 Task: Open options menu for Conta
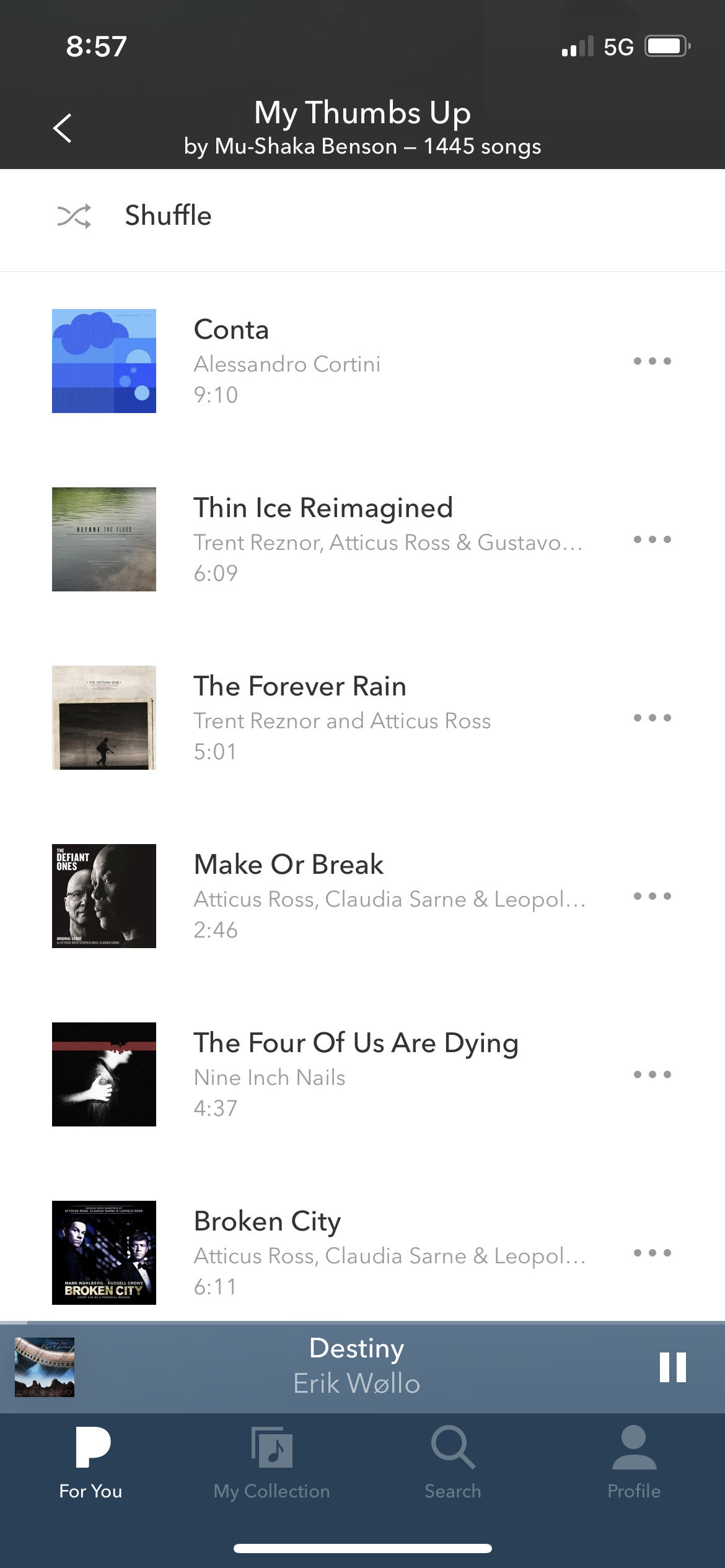pyautogui.click(x=653, y=361)
